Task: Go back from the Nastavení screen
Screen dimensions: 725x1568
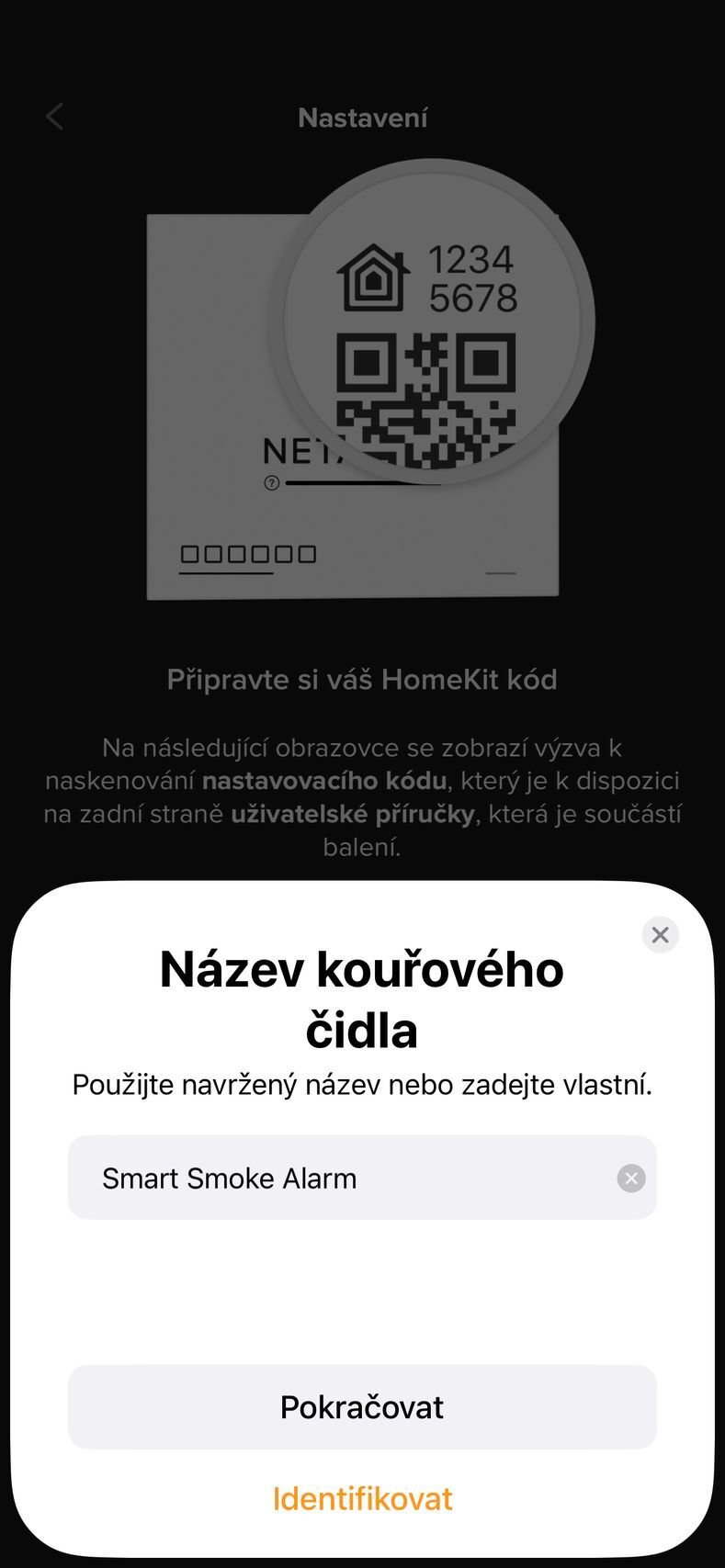Action: click(55, 117)
